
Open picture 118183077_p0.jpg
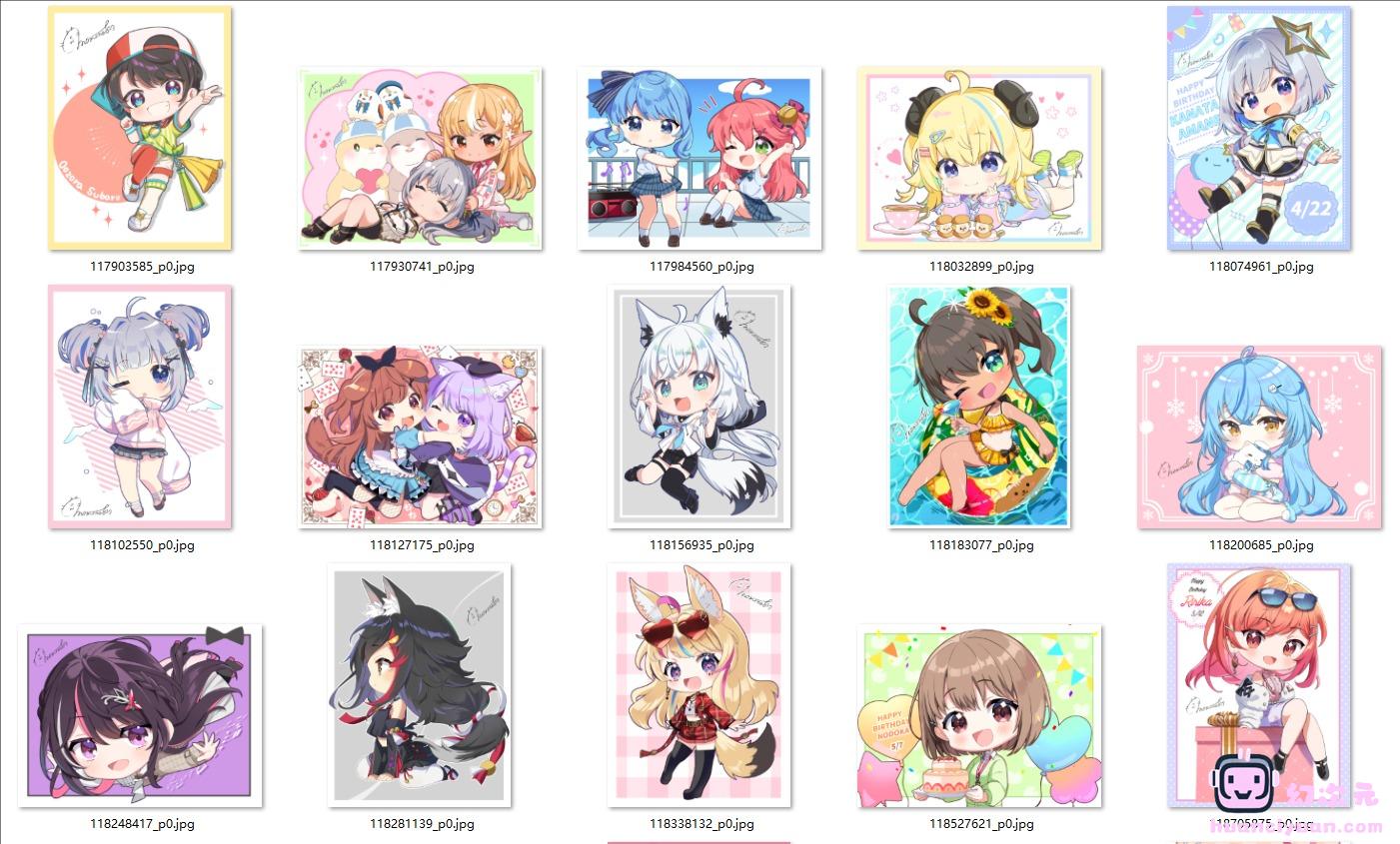coord(979,407)
